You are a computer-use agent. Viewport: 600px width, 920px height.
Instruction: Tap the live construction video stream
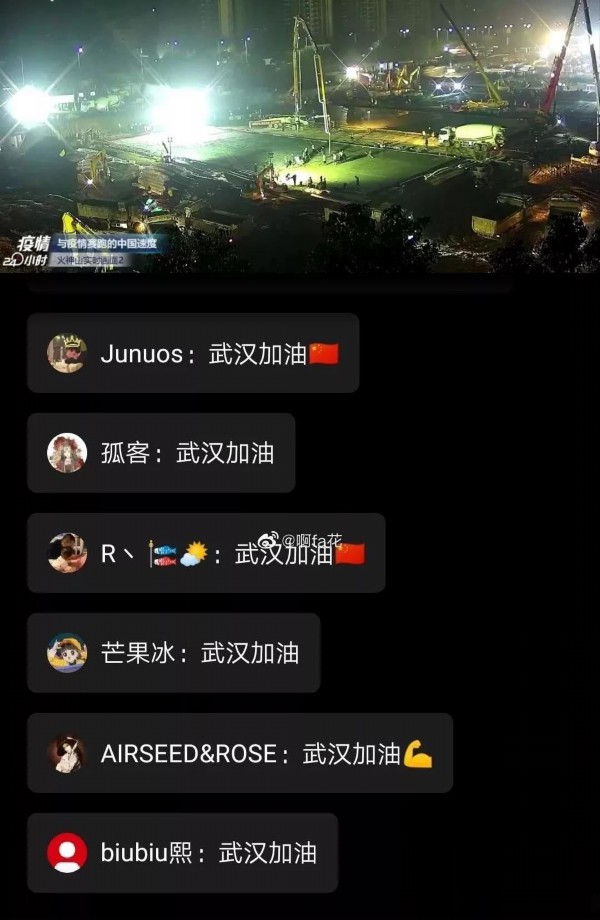(x=300, y=135)
